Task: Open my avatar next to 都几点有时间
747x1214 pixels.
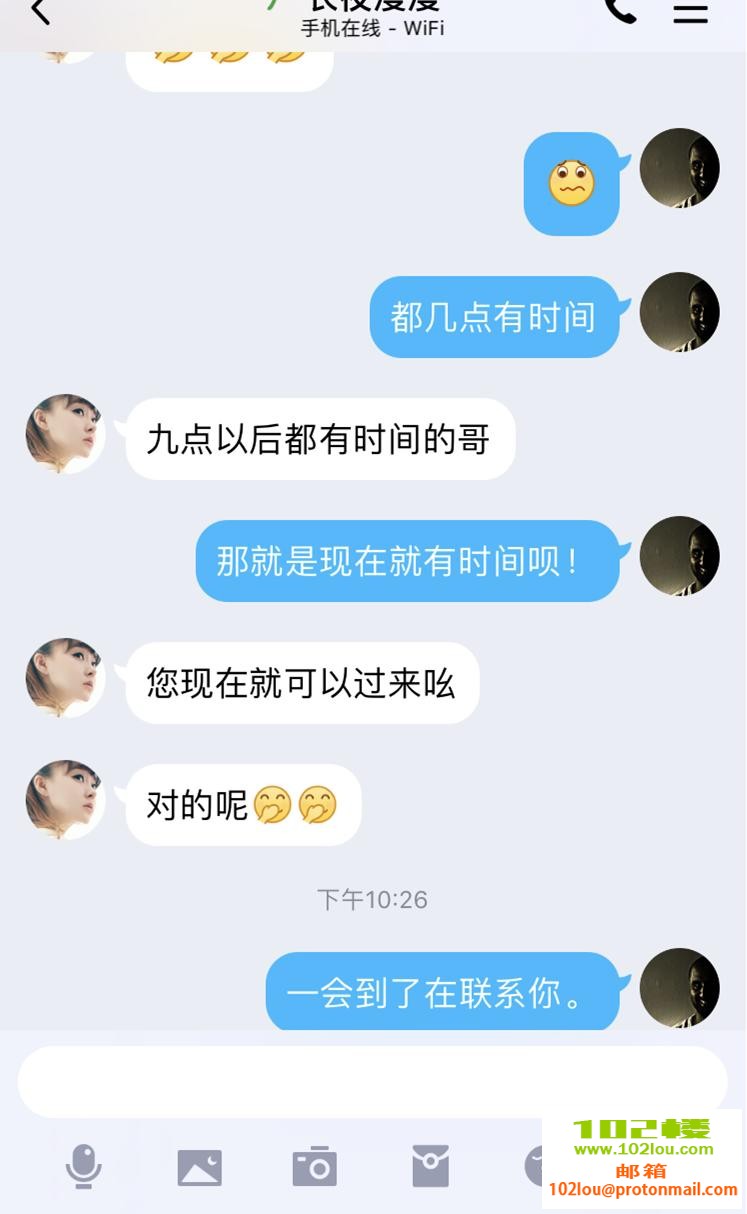Action: (680, 312)
